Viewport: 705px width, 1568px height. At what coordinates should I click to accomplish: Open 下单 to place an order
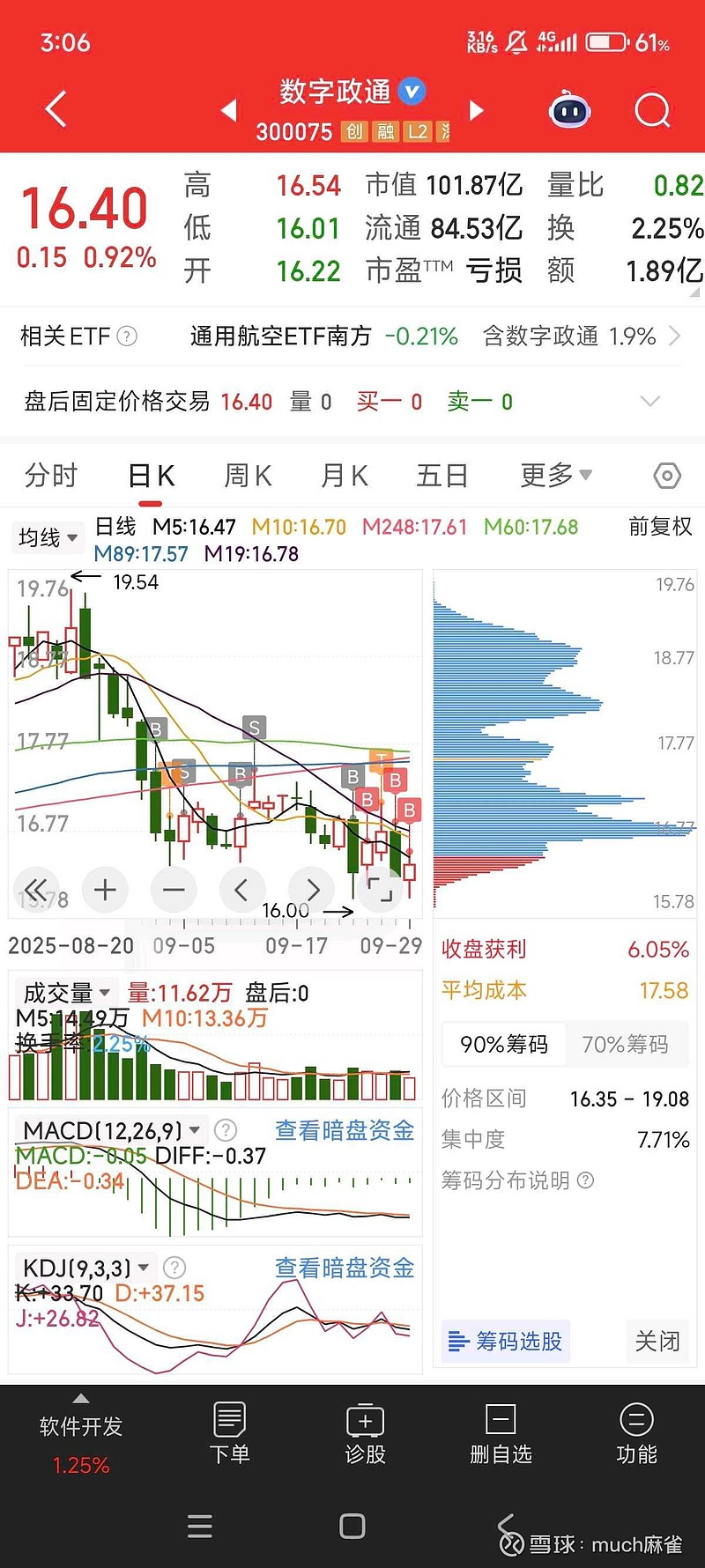point(229,1433)
